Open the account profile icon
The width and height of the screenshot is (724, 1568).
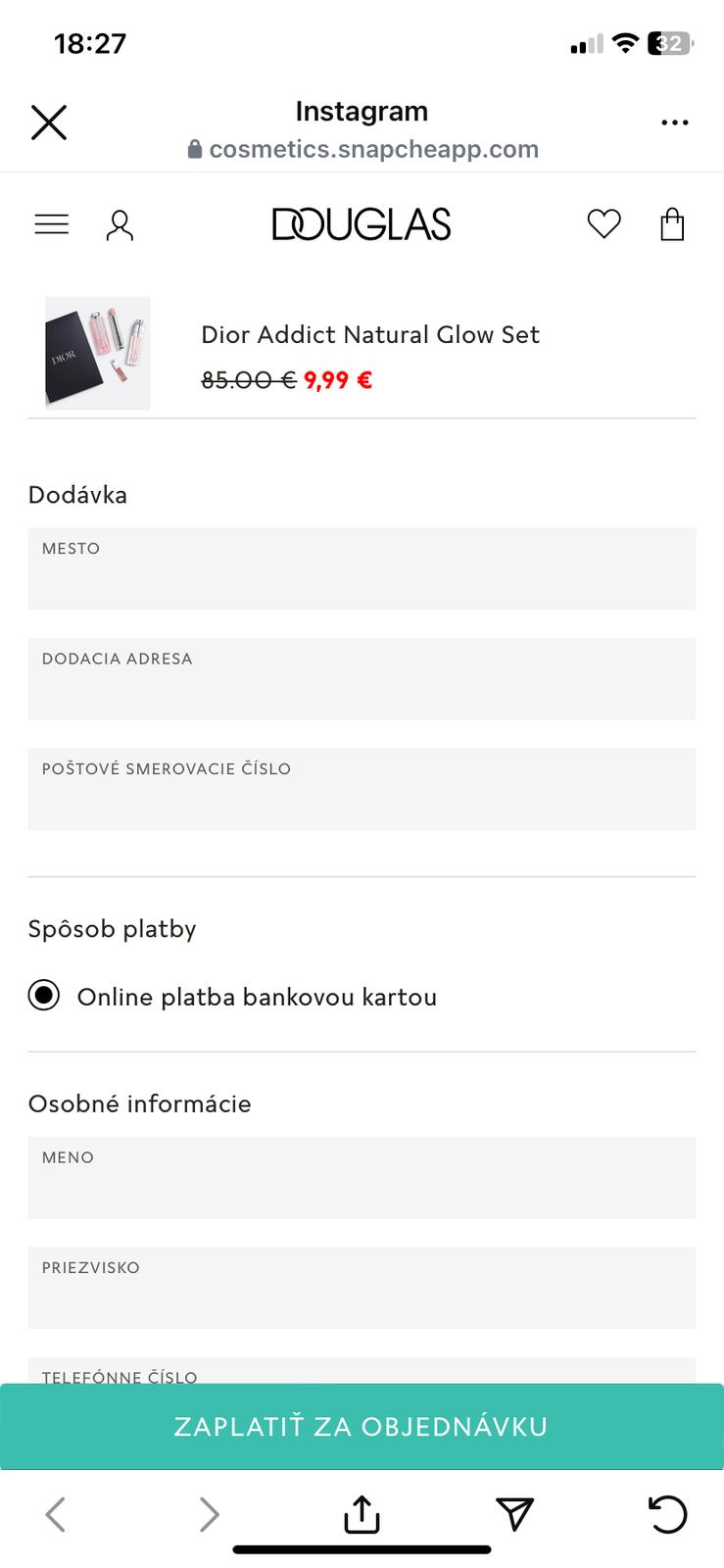120,225
